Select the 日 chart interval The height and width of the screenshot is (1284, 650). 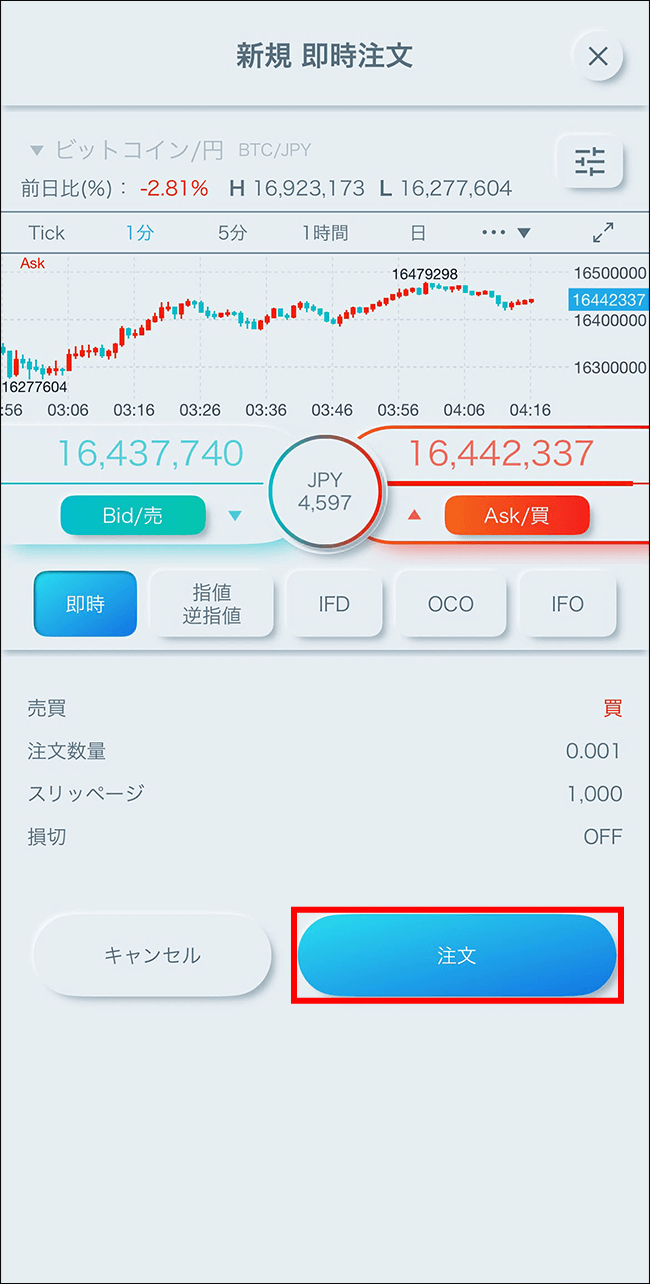click(418, 233)
